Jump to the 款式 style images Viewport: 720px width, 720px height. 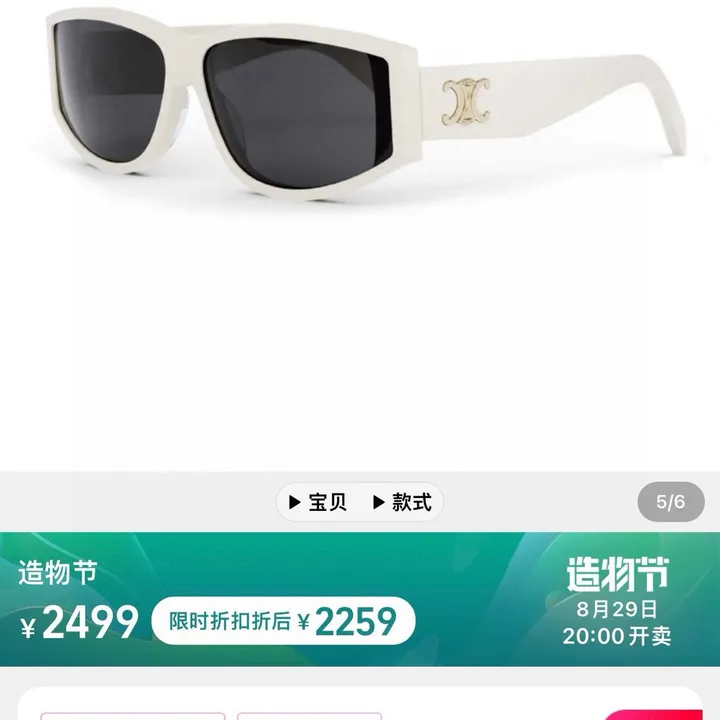click(402, 502)
